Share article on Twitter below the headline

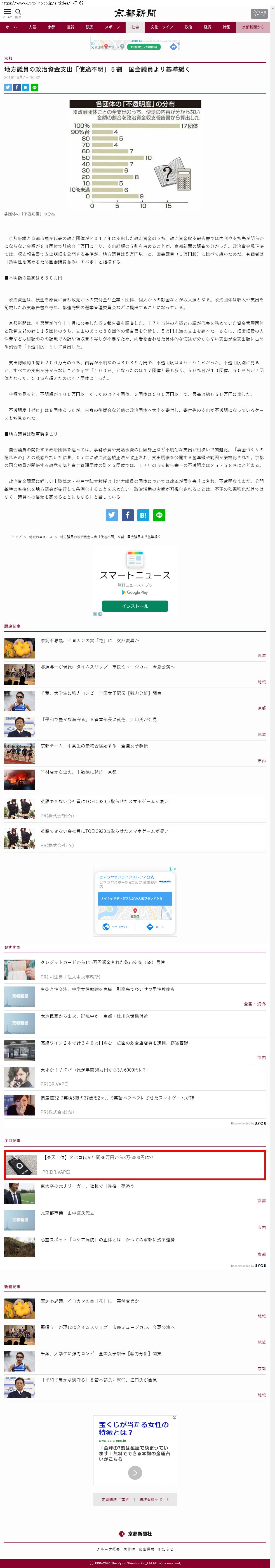click(x=8, y=88)
